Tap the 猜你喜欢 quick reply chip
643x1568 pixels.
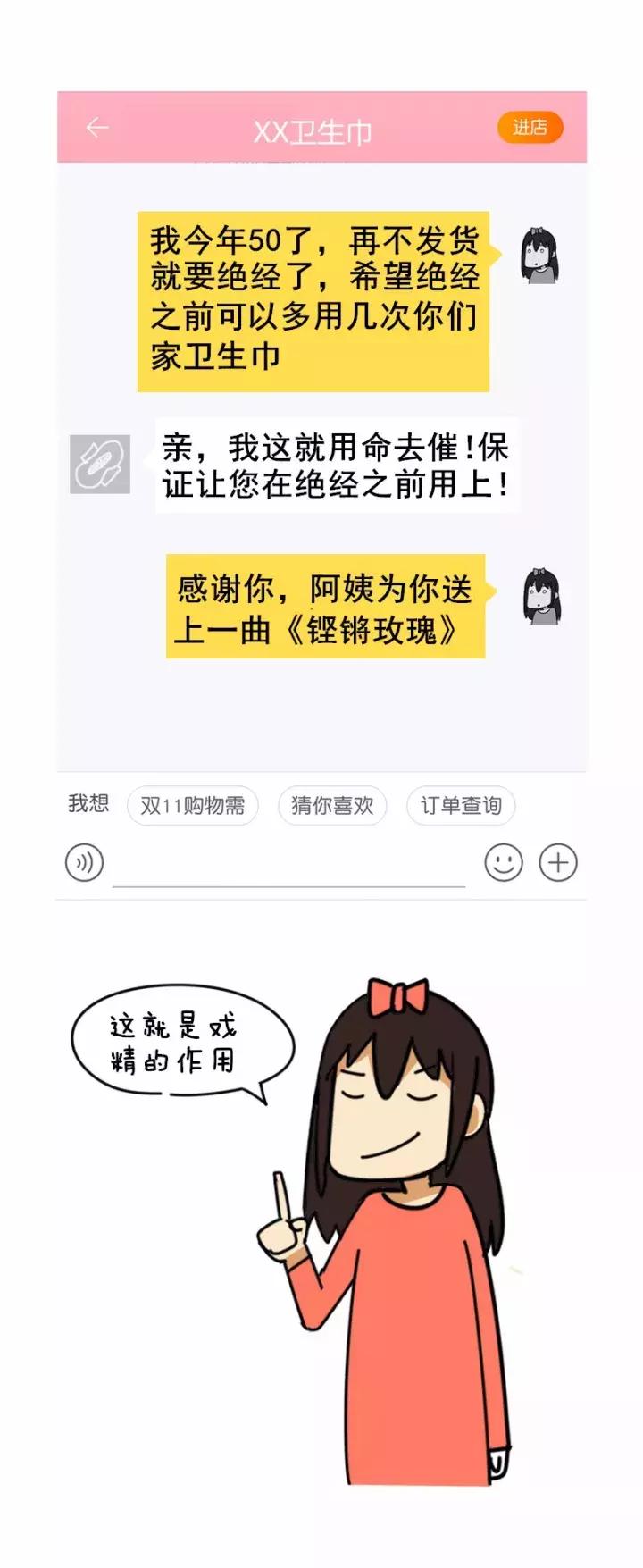(x=331, y=805)
